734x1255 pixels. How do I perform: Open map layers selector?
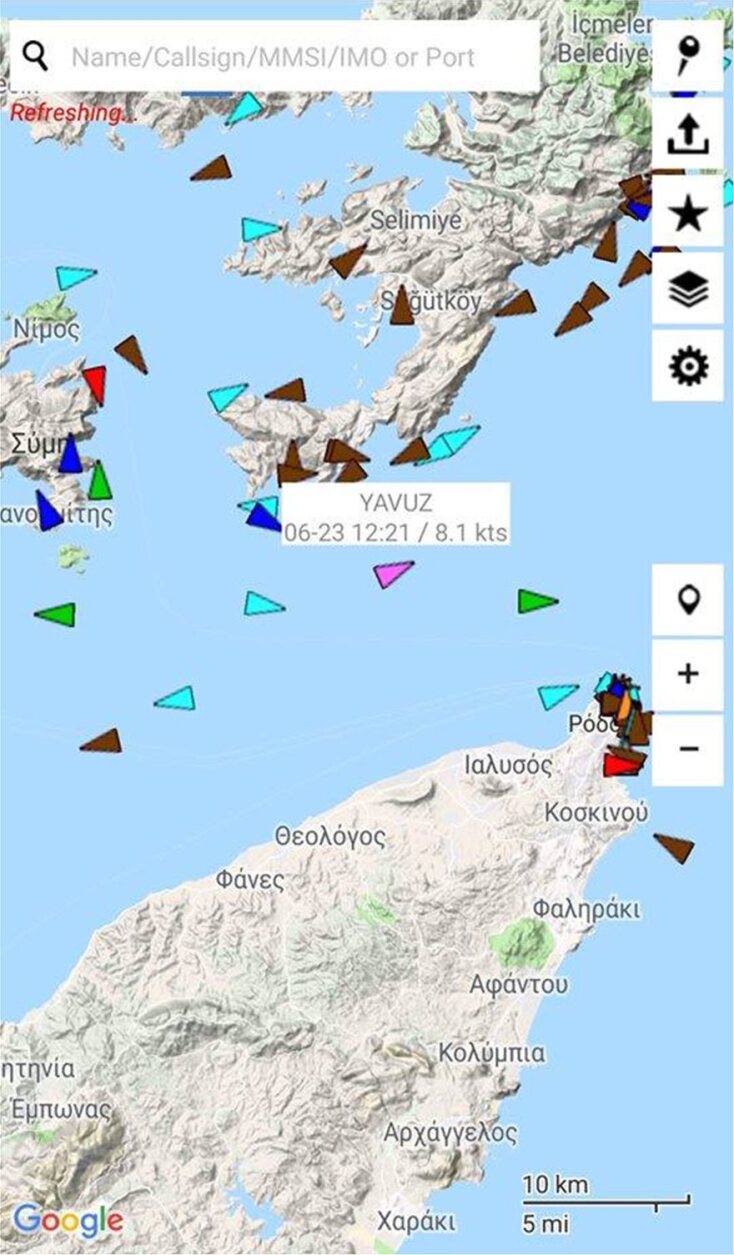pyautogui.click(x=688, y=290)
